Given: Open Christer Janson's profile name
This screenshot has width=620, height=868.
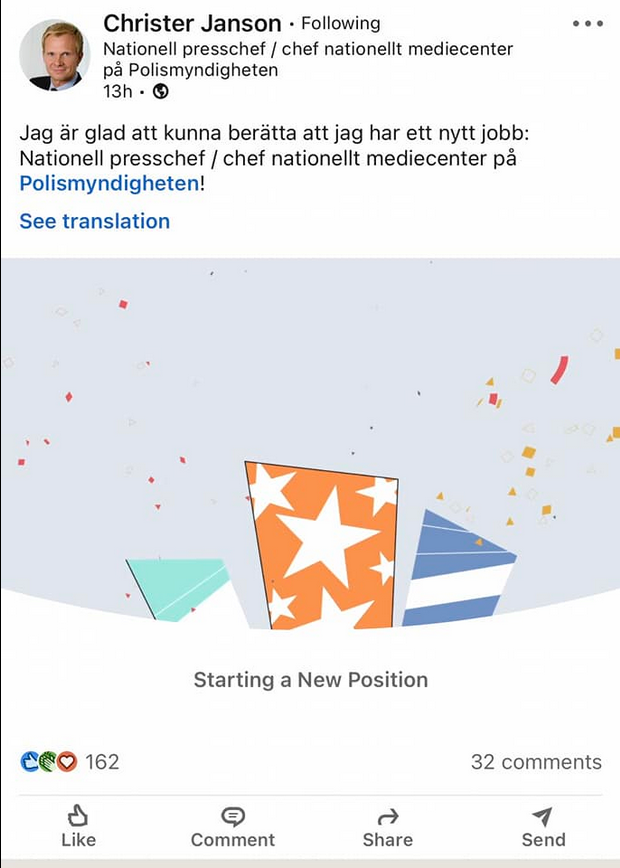Looking at the screenshot, I should (x=192, y=23).
